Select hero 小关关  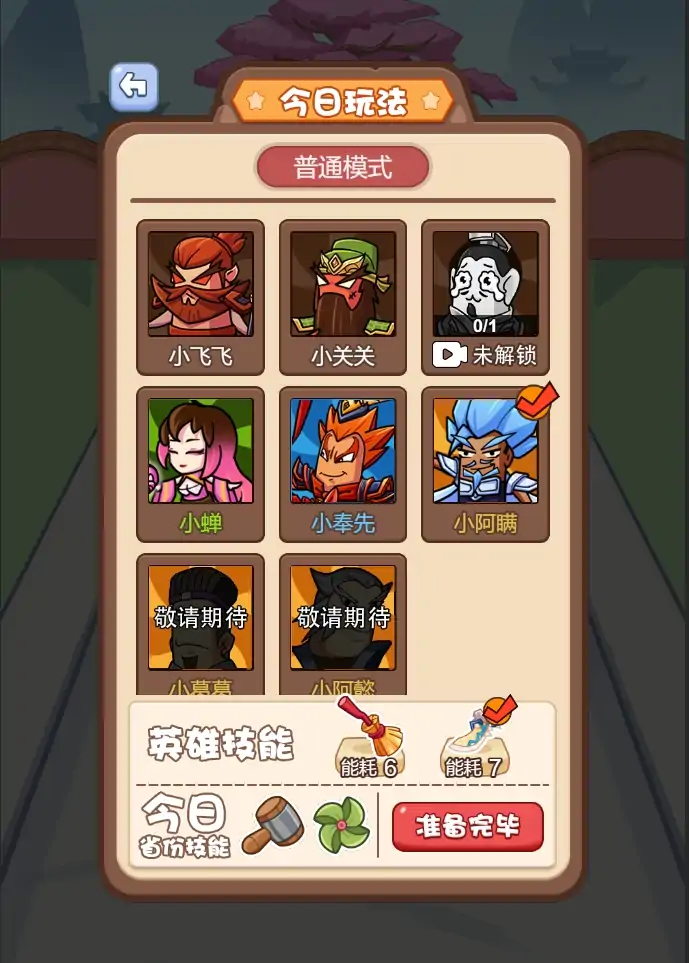343,296
